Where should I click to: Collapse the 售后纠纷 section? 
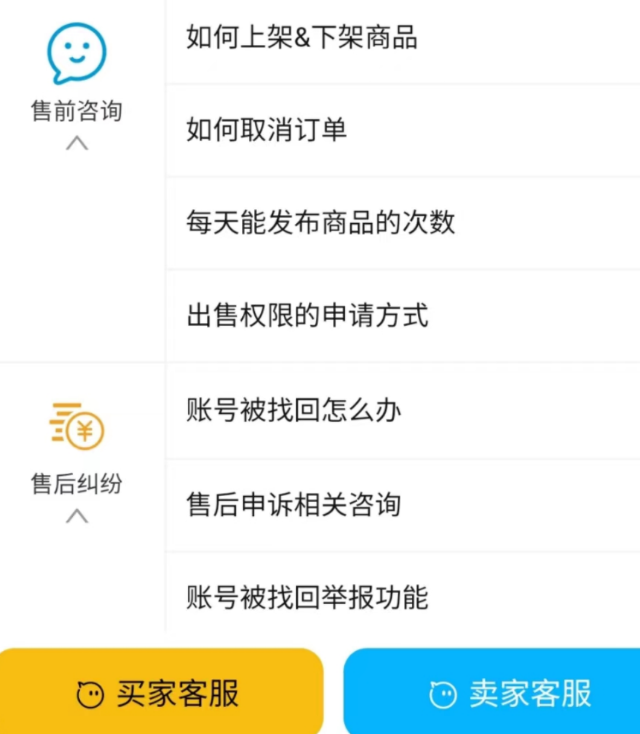tap(77, 516)
